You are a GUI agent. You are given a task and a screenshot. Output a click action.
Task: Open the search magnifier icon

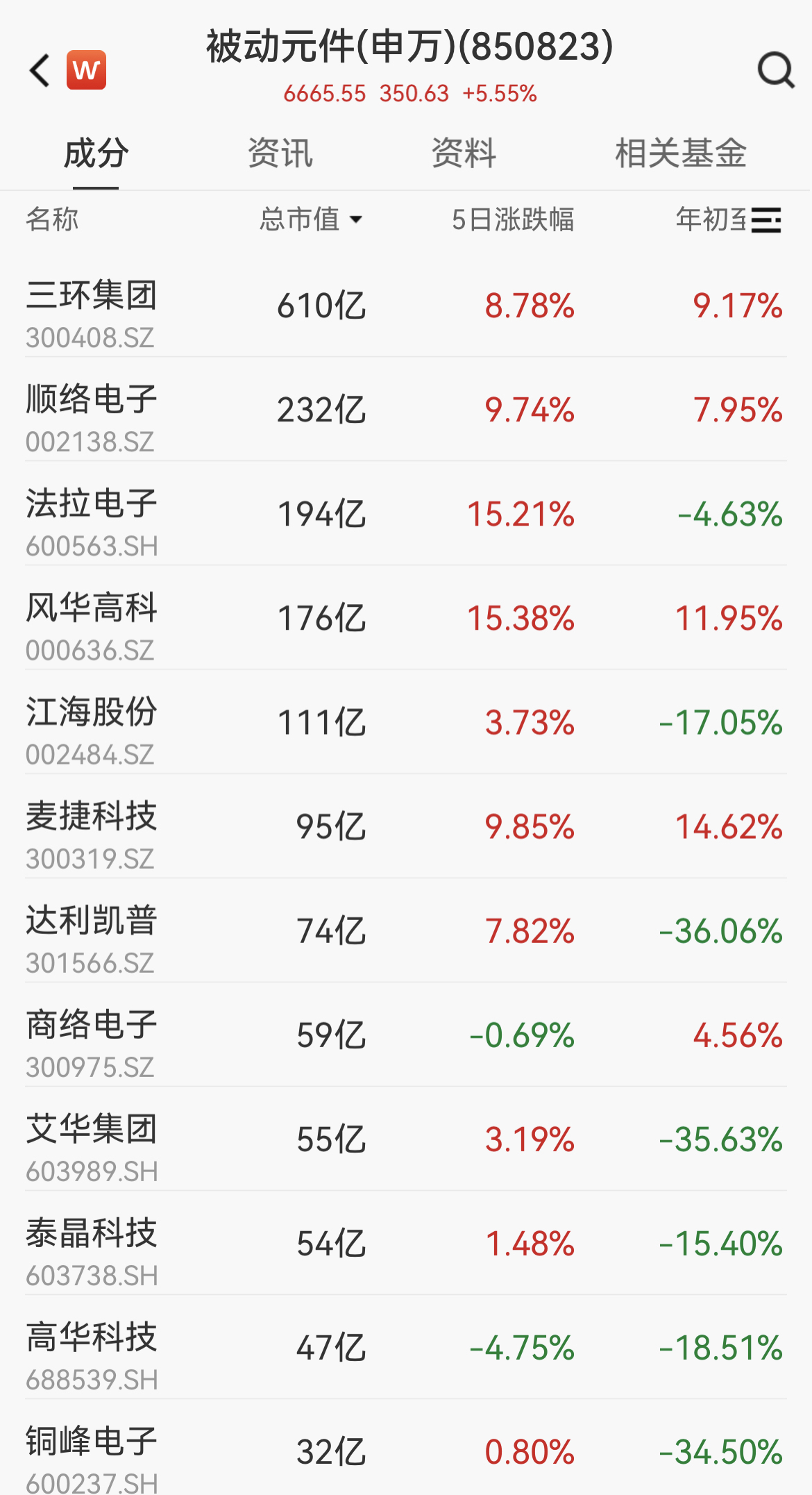click(775, 70)
